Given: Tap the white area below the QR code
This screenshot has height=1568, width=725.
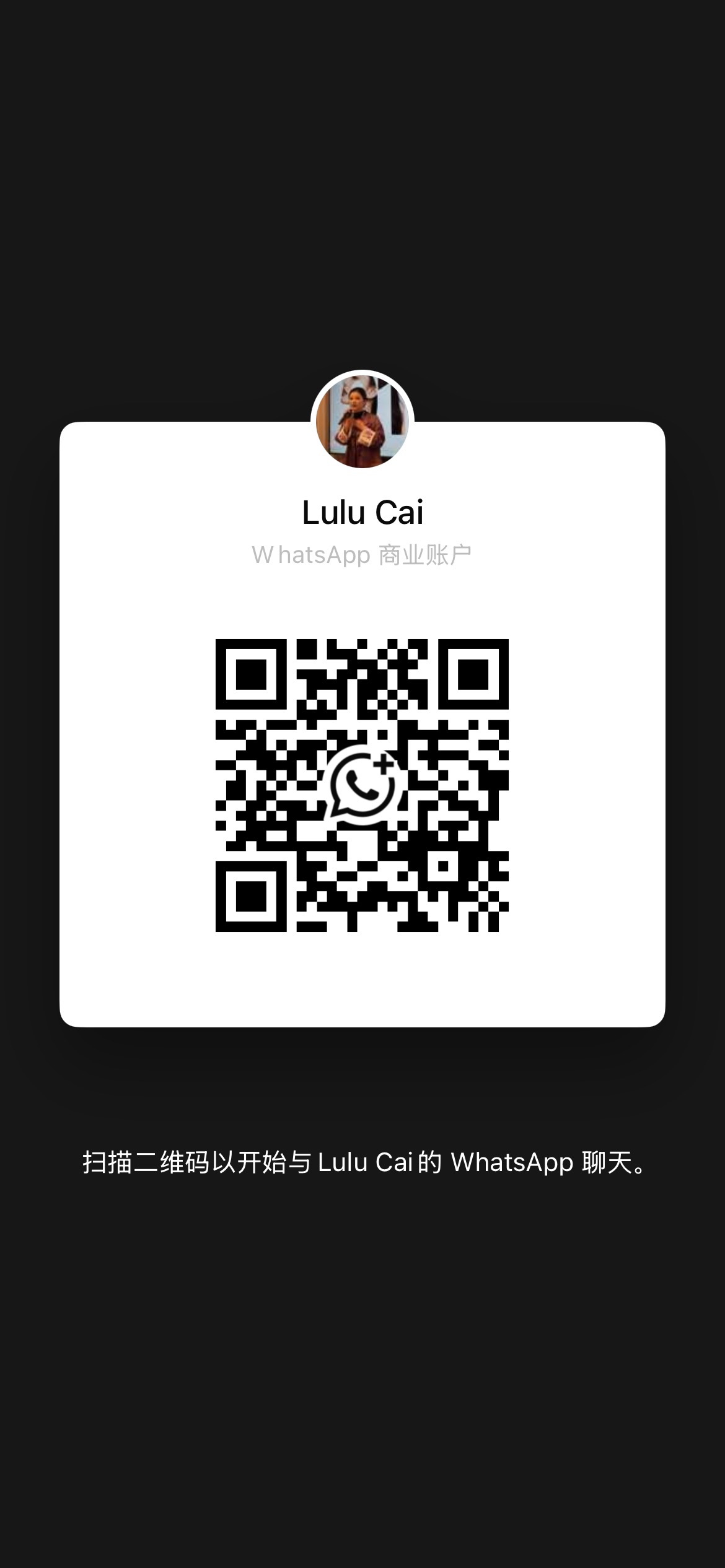Looking at the screenshot, I should 362,978.
